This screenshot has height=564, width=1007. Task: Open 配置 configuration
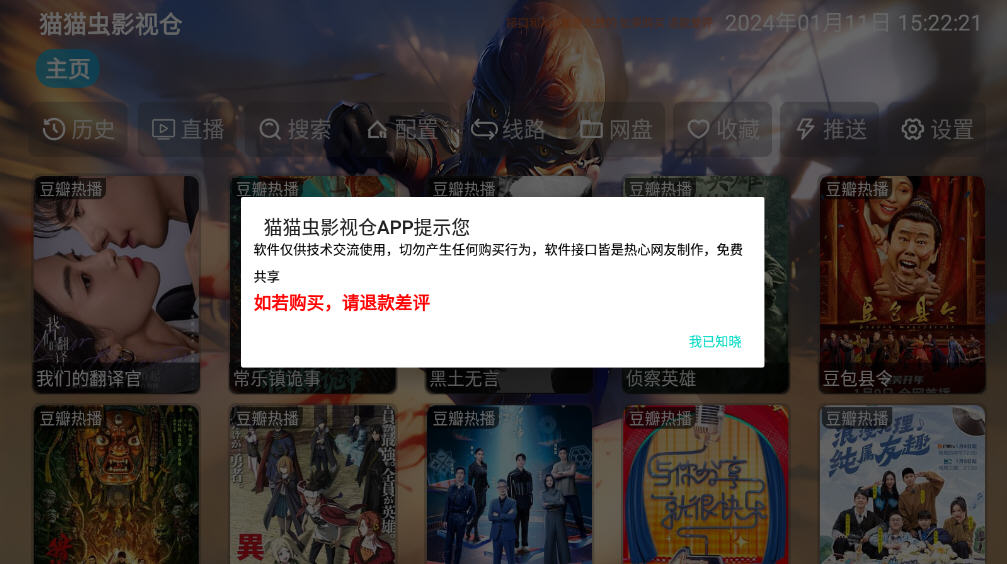click(403, 129)
